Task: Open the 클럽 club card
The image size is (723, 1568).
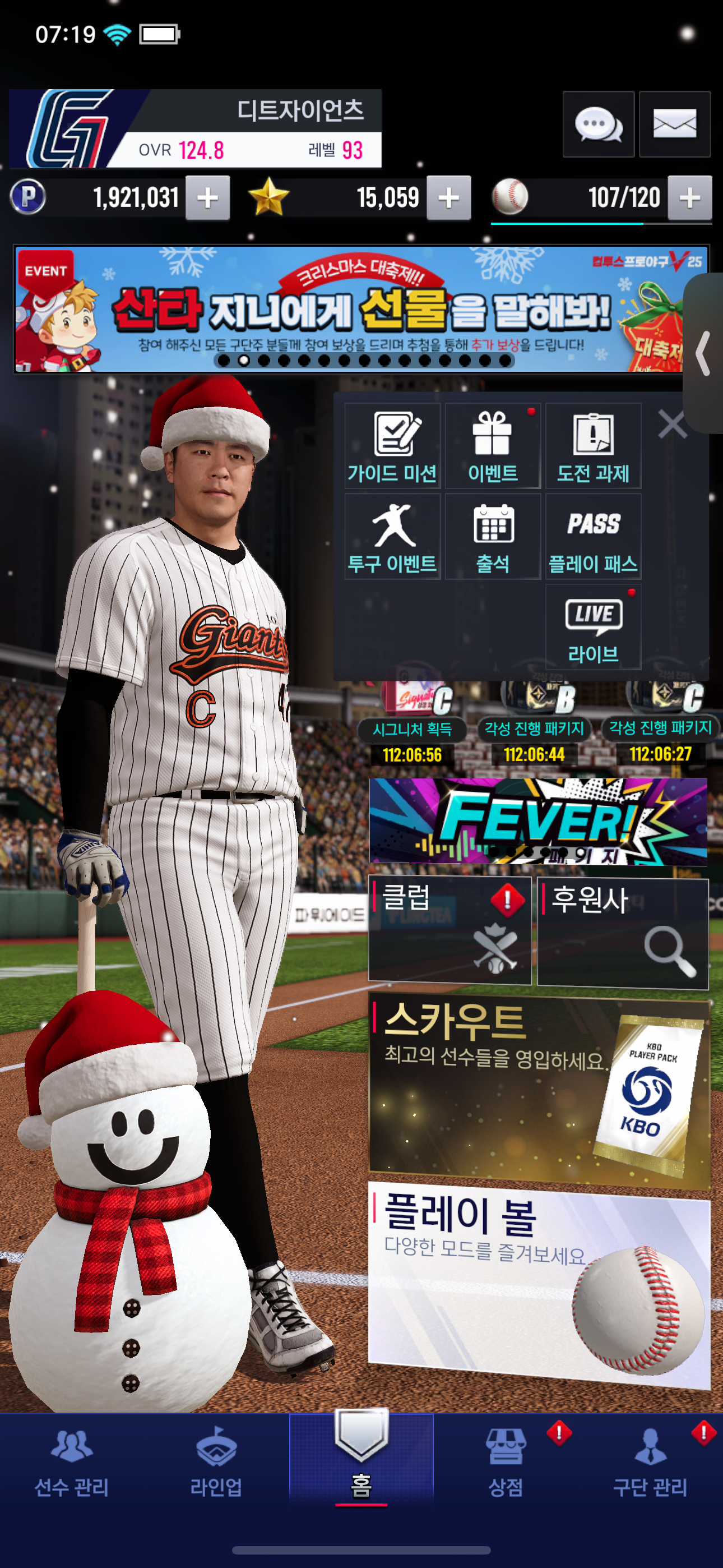Action: click(x=449, y=930)
